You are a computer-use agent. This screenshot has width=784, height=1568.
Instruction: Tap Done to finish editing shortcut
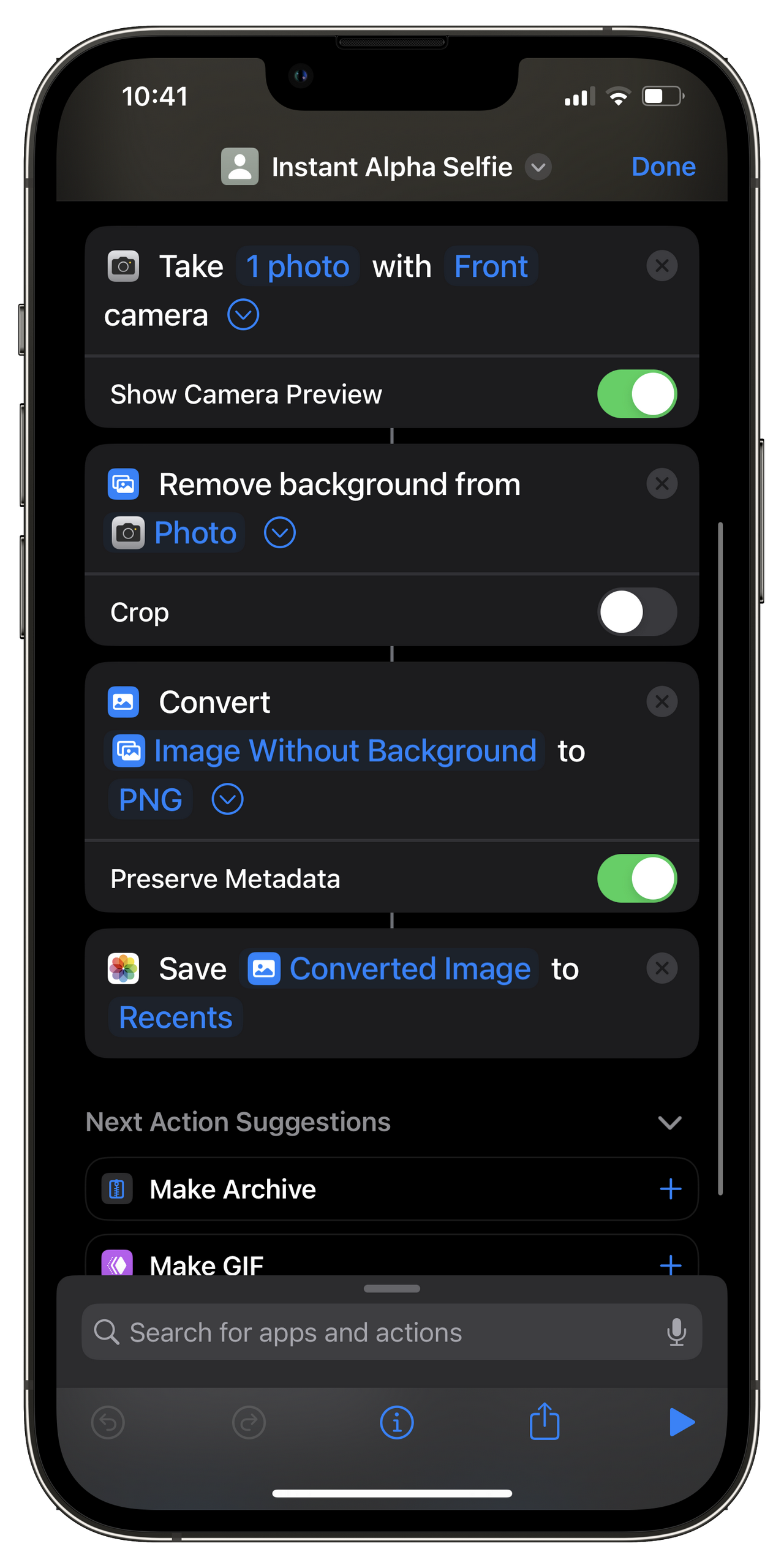pos(663,167)
